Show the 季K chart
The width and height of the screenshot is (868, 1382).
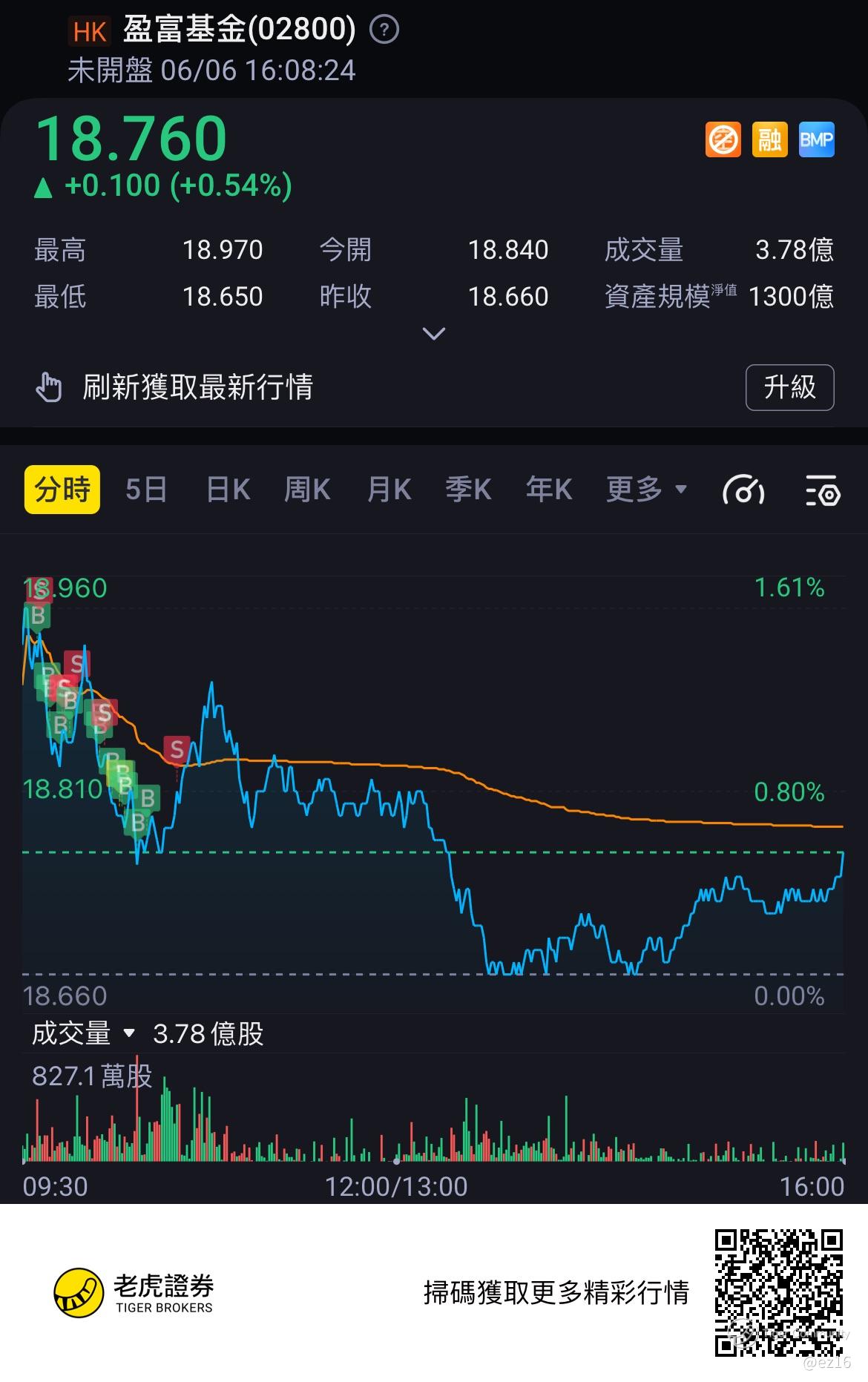[468, 490]
